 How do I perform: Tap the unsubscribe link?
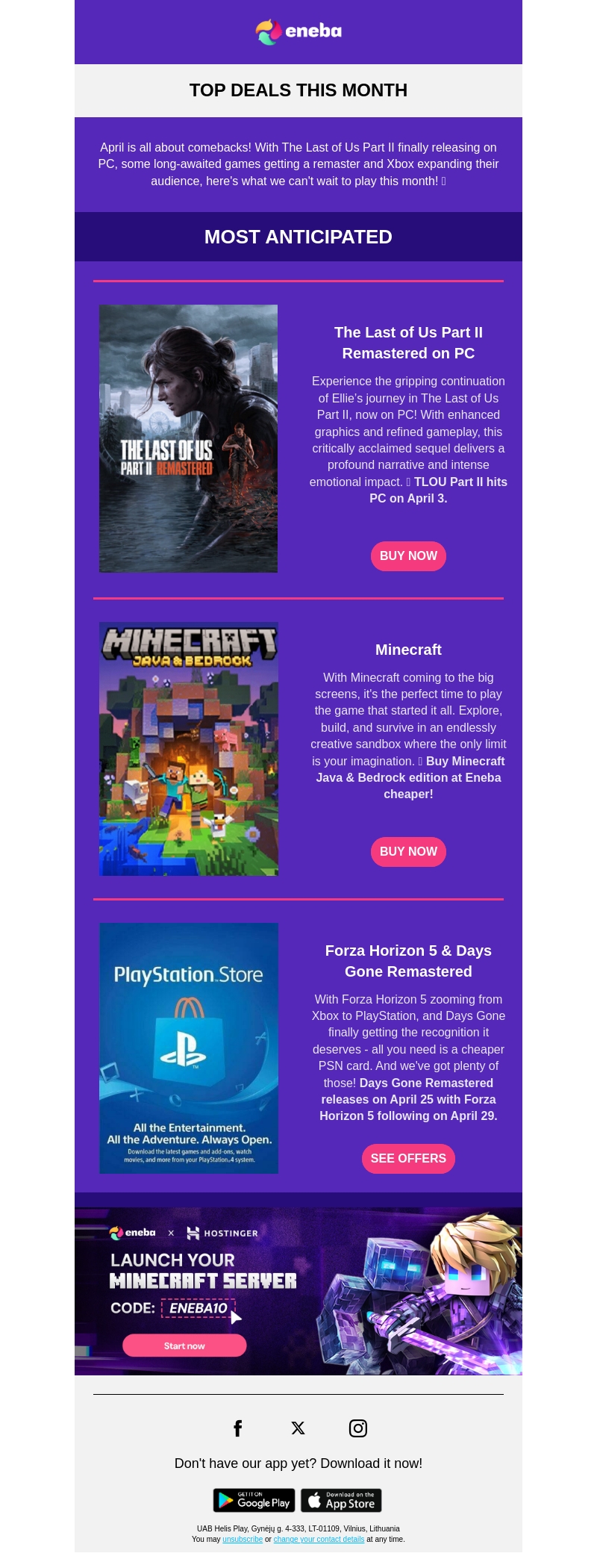pyautogui.click(x=243, y=1539)
